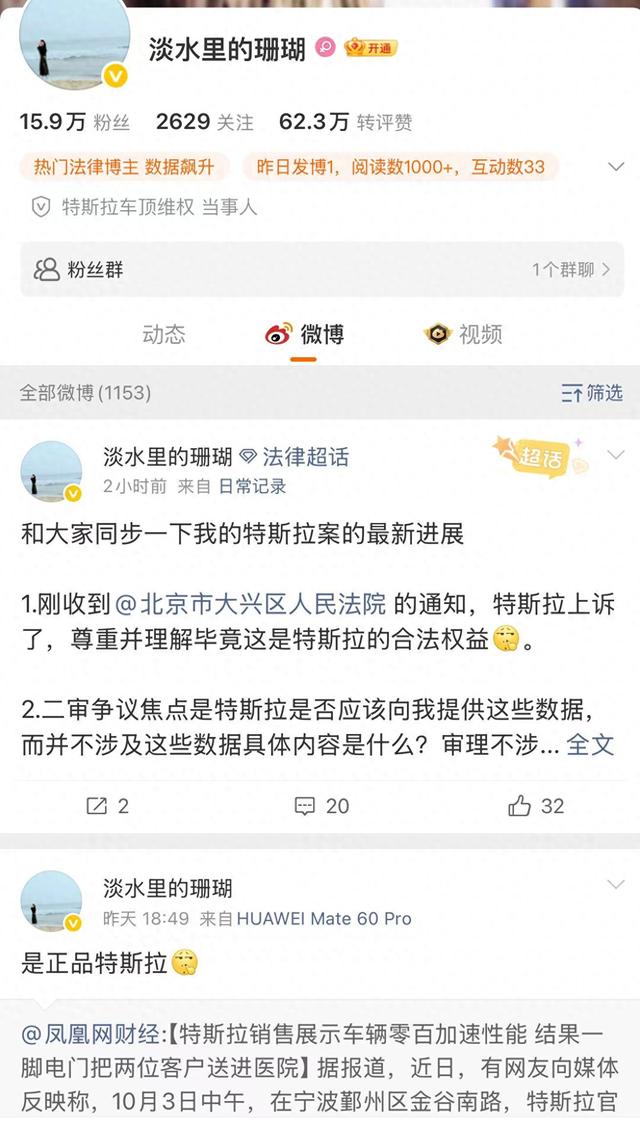The height and width of the screenshot is (1125, 640).
Task: View 2629 关注 following list
Action: pyautogui.click(x=204, y=122)
